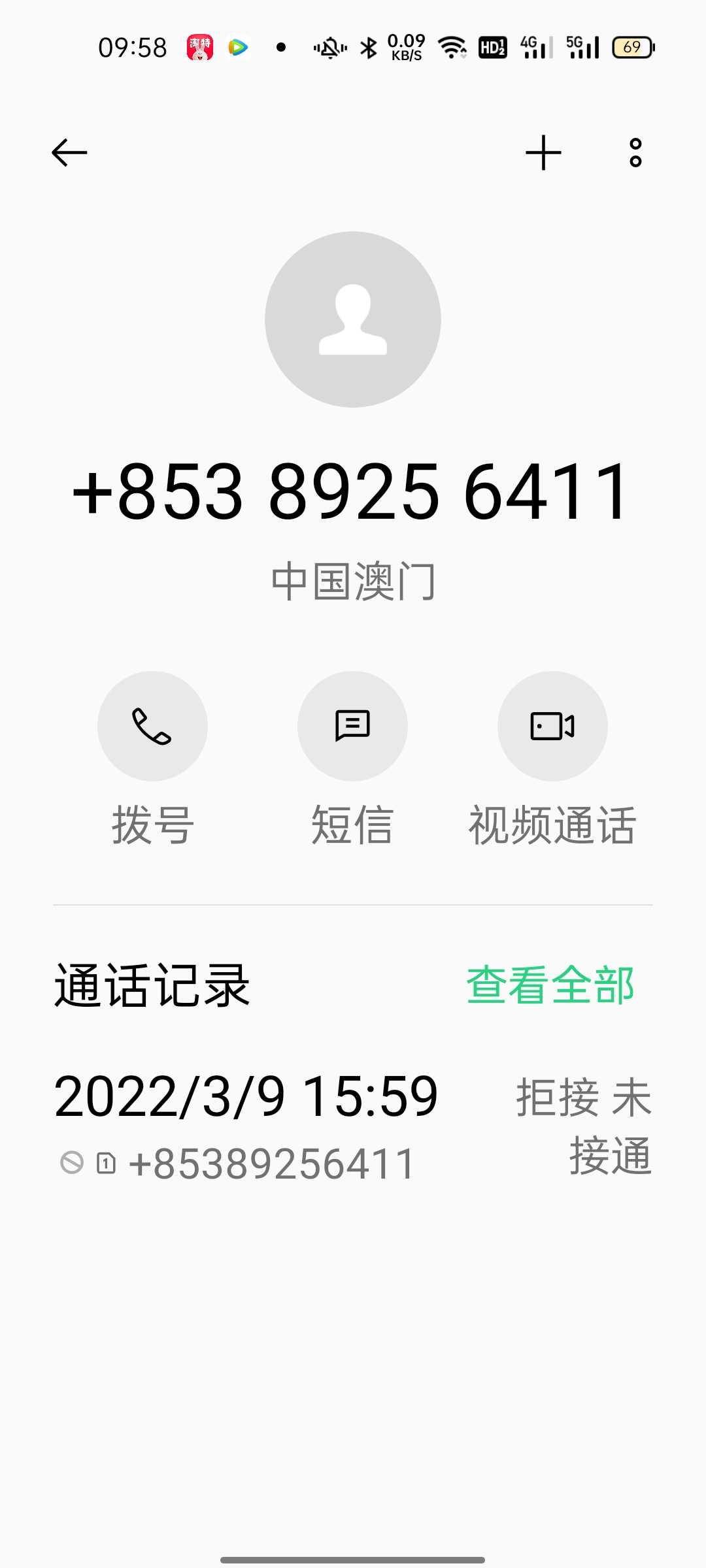Go back using the top-left arrow
706x1568 pixels.
[69, 153]
